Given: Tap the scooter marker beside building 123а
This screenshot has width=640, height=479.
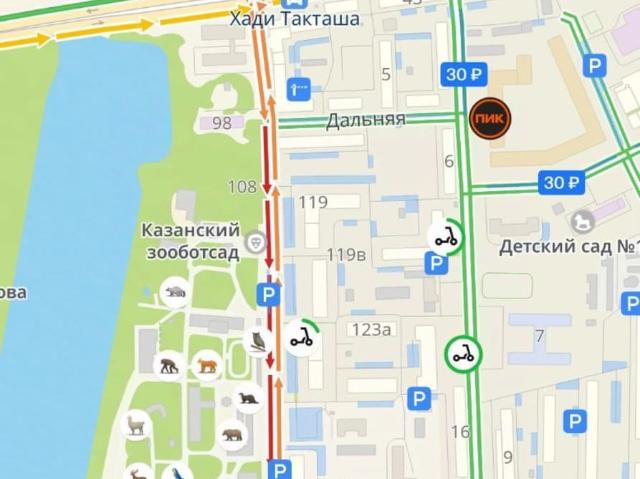Looking at the screenshot, I should click(302, 337).
